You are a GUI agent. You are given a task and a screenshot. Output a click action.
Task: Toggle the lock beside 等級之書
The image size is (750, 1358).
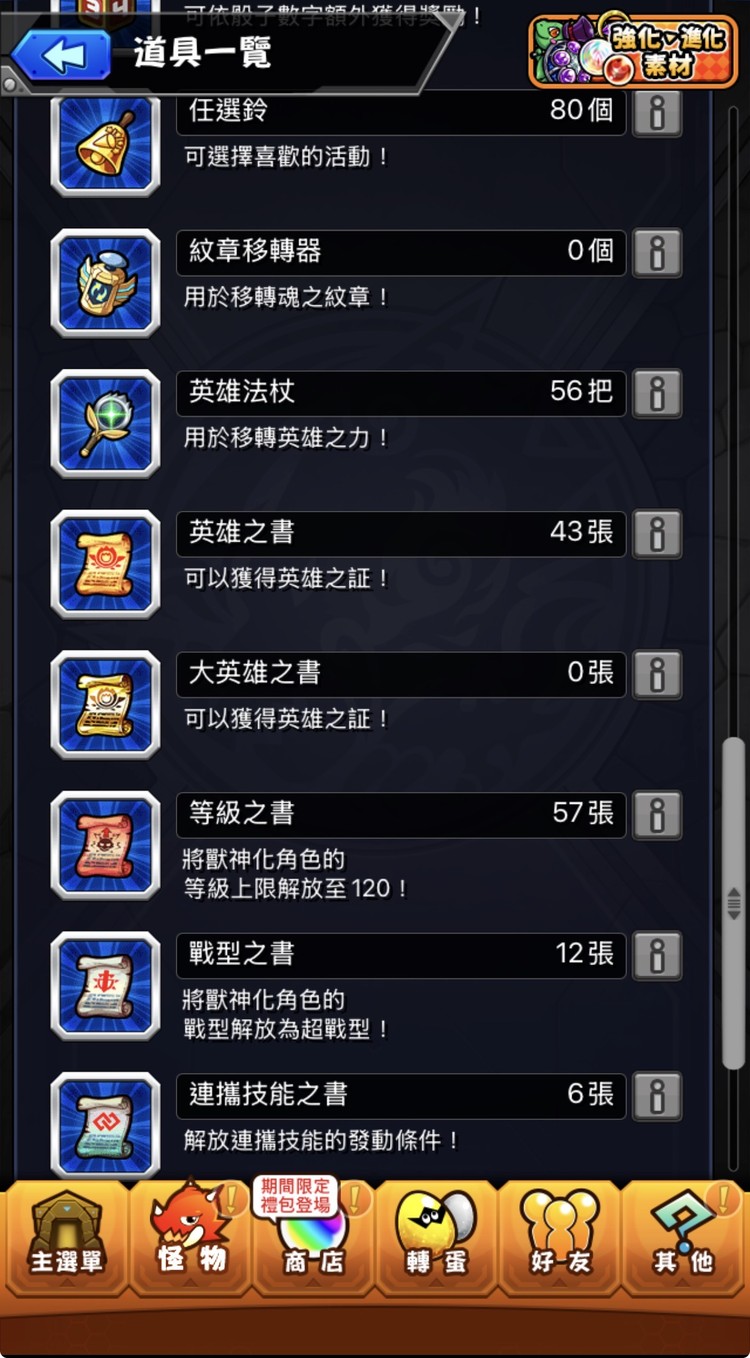coord(657,815)
